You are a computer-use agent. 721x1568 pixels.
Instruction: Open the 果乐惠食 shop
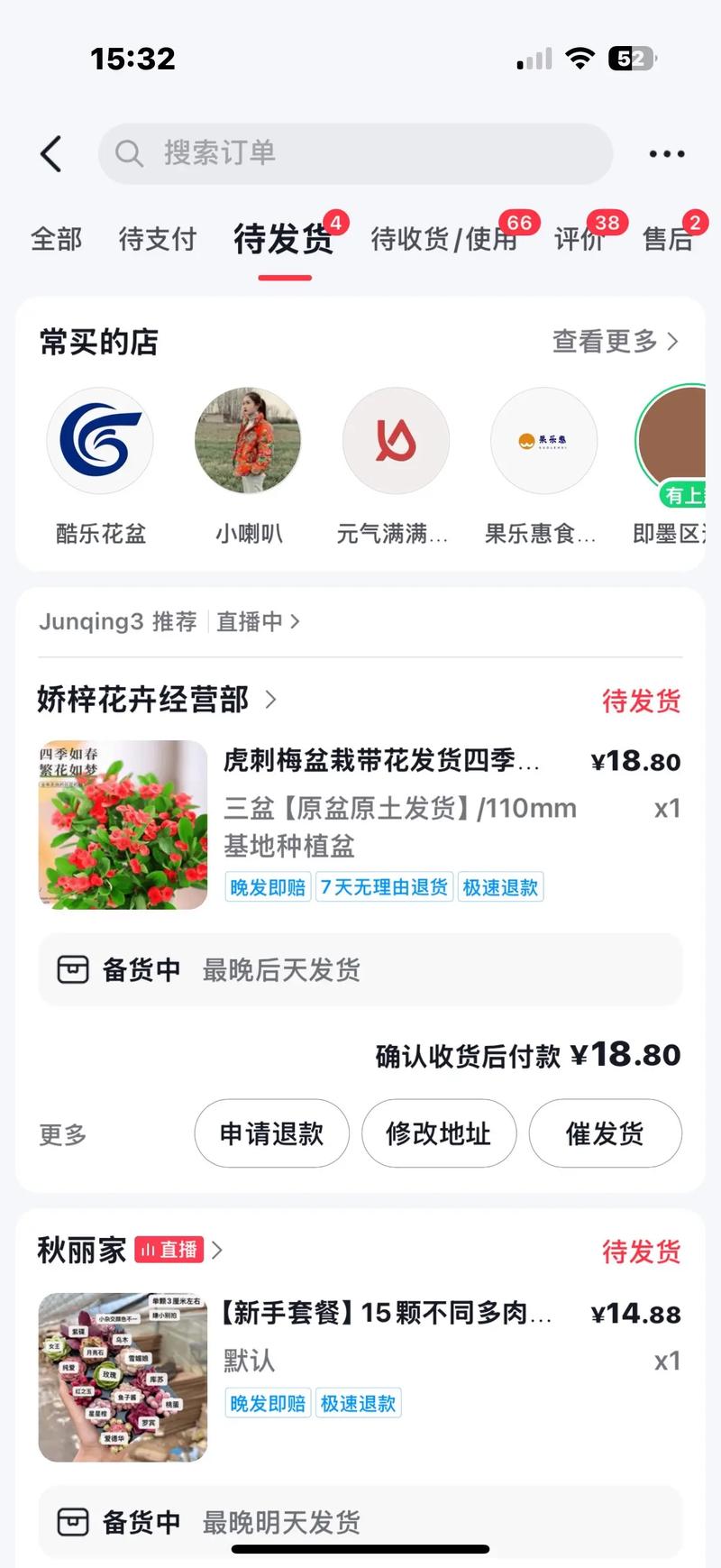point(543,441)
